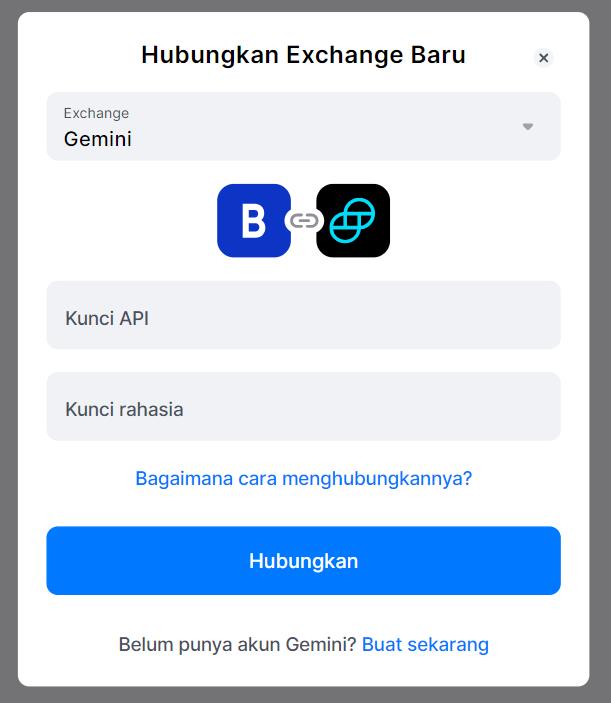Screen dimensions: 611x703
Task: Follow the Buat sekarang link
Action: coord(425,645)
